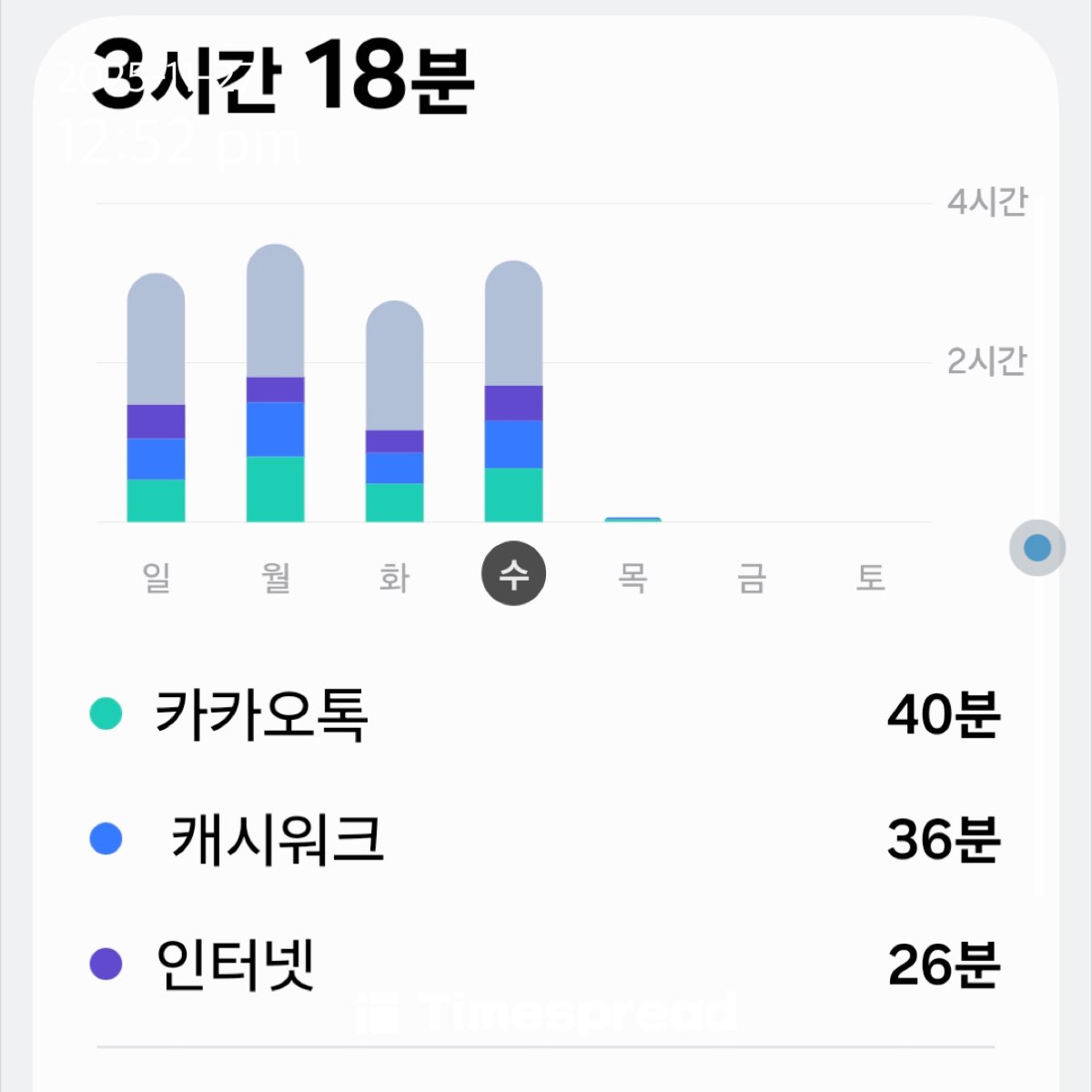Viewport: 1092px width, 1092px height.
Task: View Friday (금) usage
Action: 752,577
